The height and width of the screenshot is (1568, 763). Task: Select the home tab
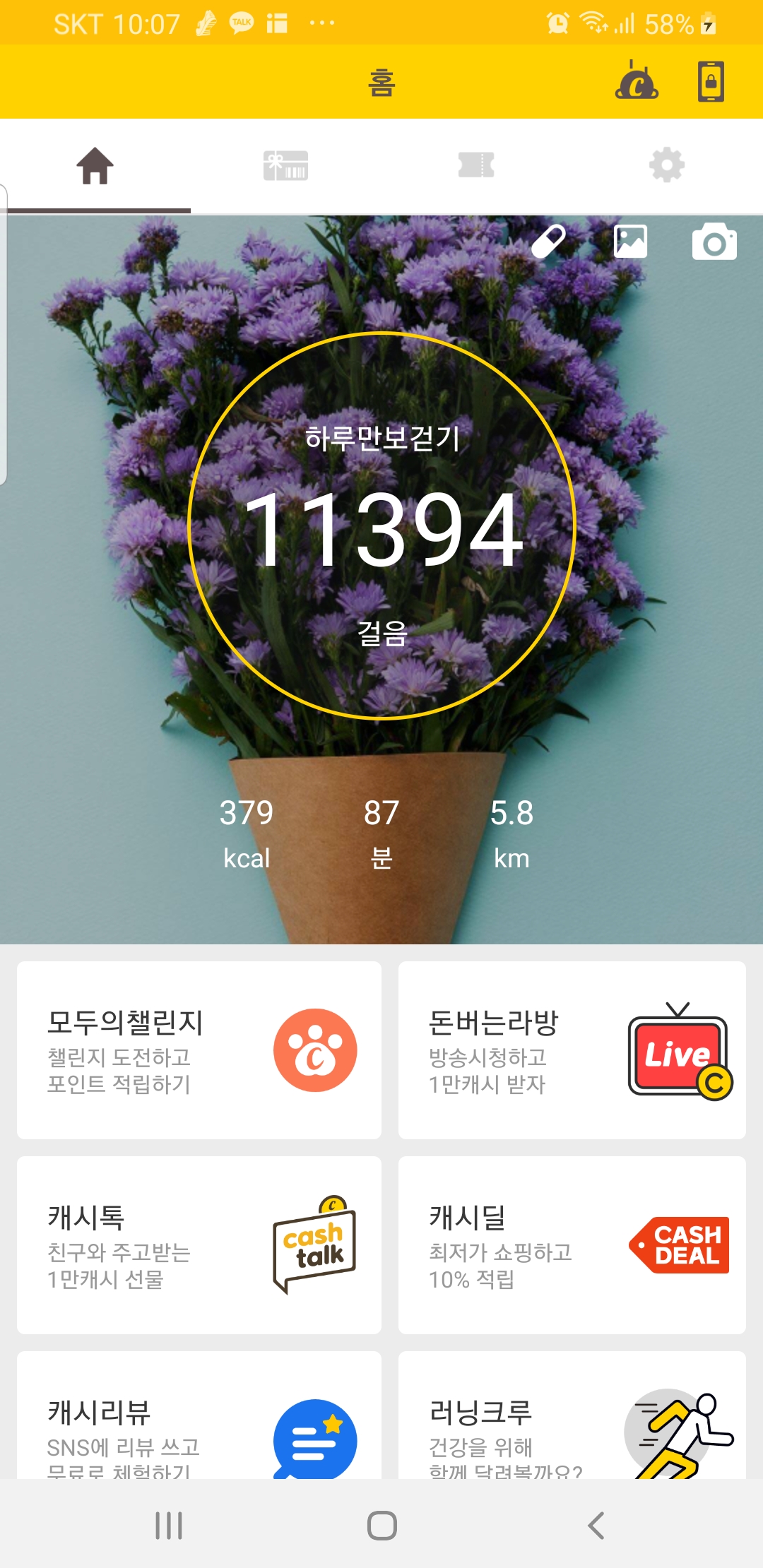pos(95,166)
